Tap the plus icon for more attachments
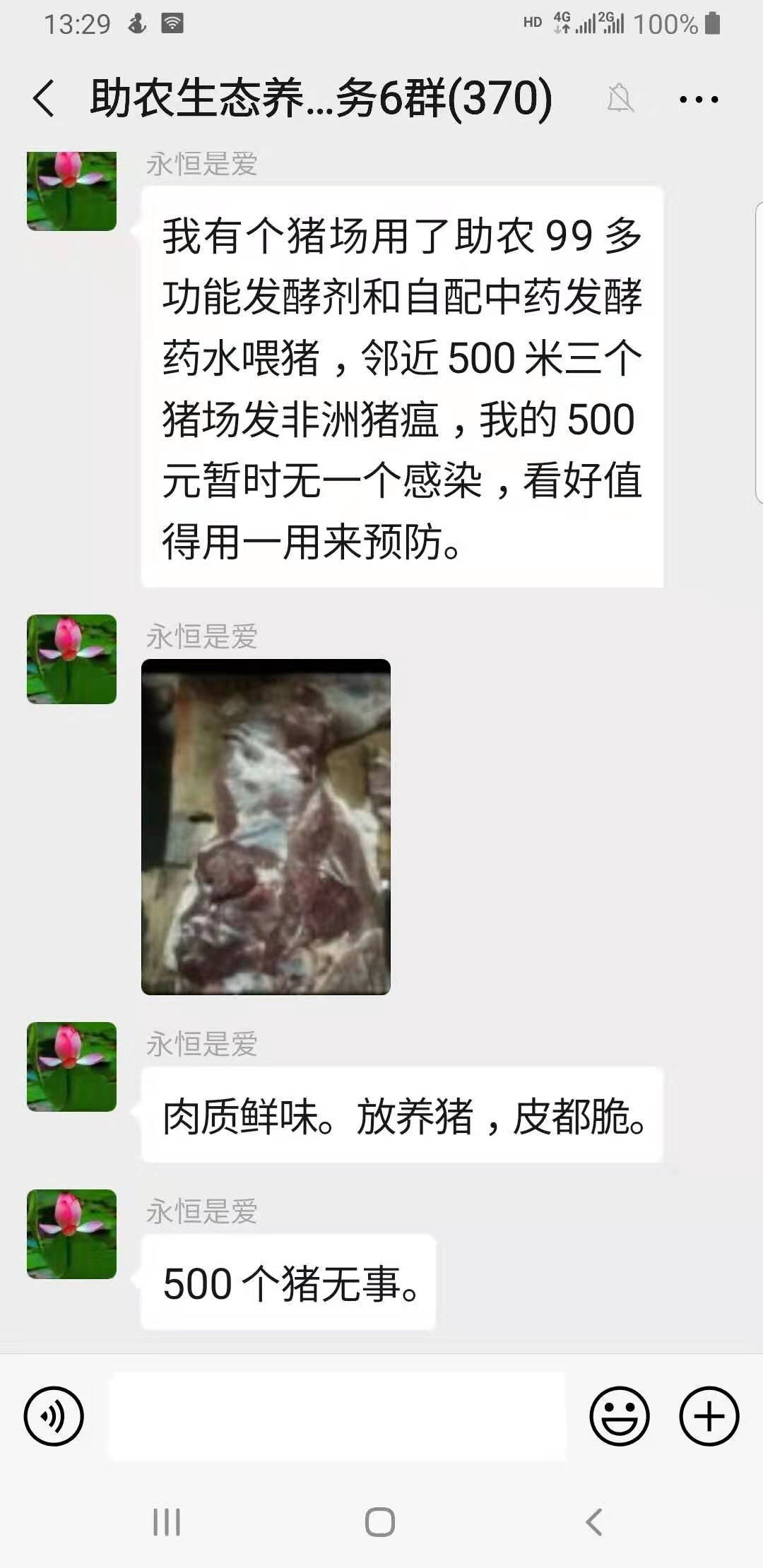The height and width of the screenshot is (1568, 763). pos(709,1417)
